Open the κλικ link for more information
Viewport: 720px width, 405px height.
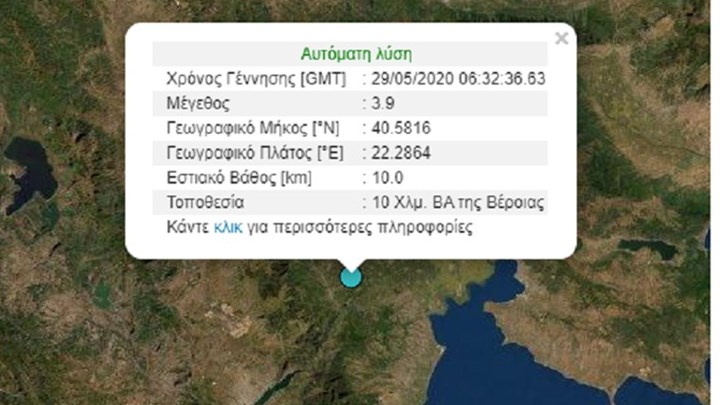(x=228, y=227)
